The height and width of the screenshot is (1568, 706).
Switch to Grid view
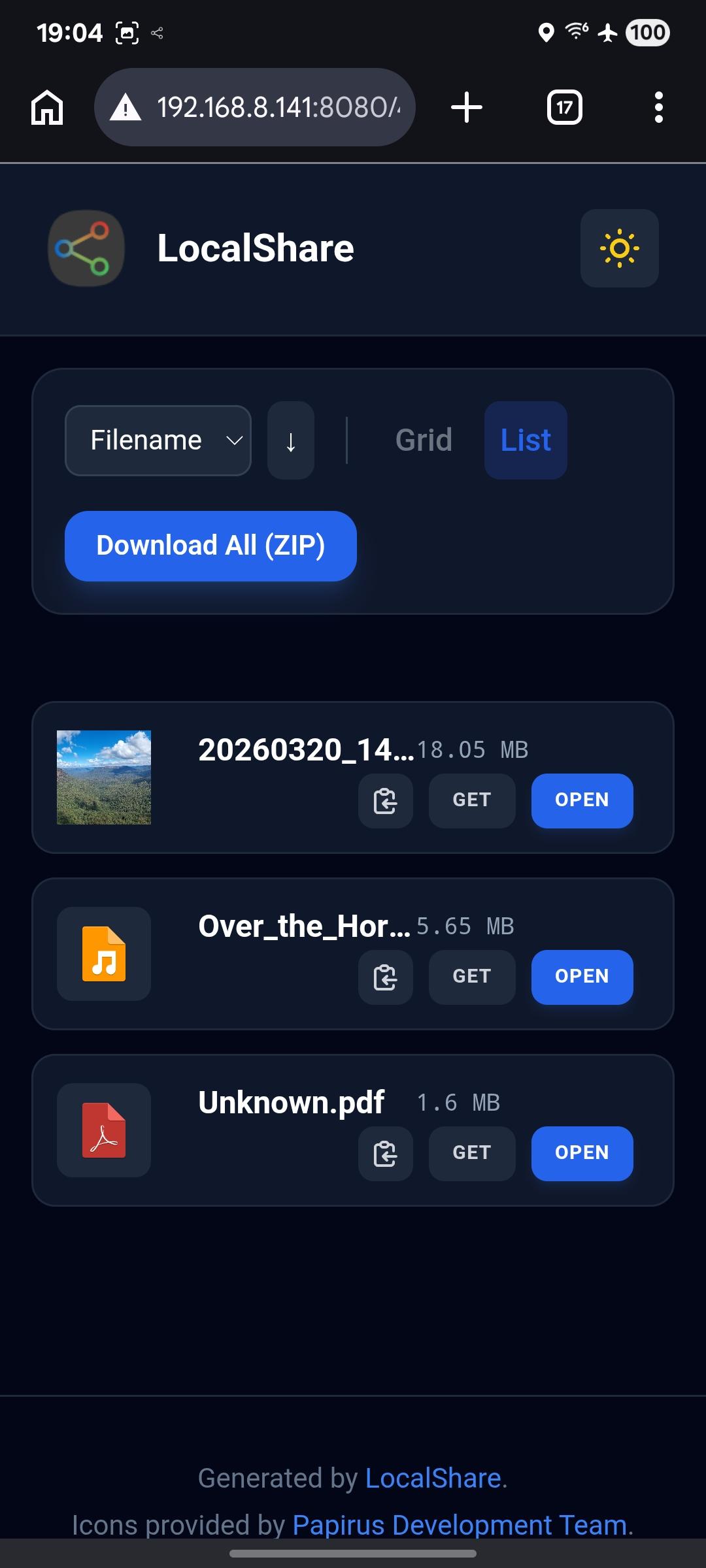tap(424, 440)
